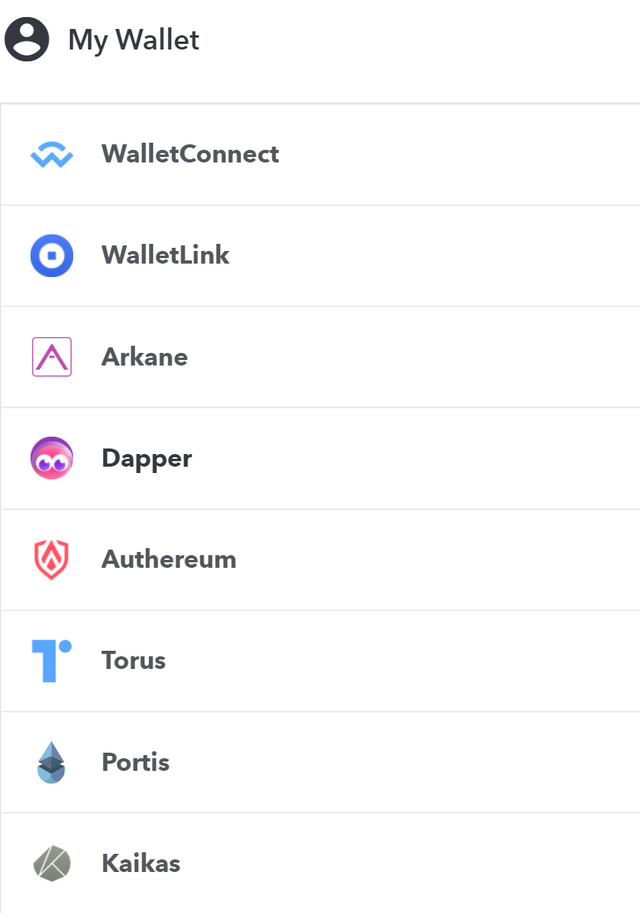Select Portis wallet
This screenshot has height=913, width=640.
pyautogui.click(x=135, y=763)
